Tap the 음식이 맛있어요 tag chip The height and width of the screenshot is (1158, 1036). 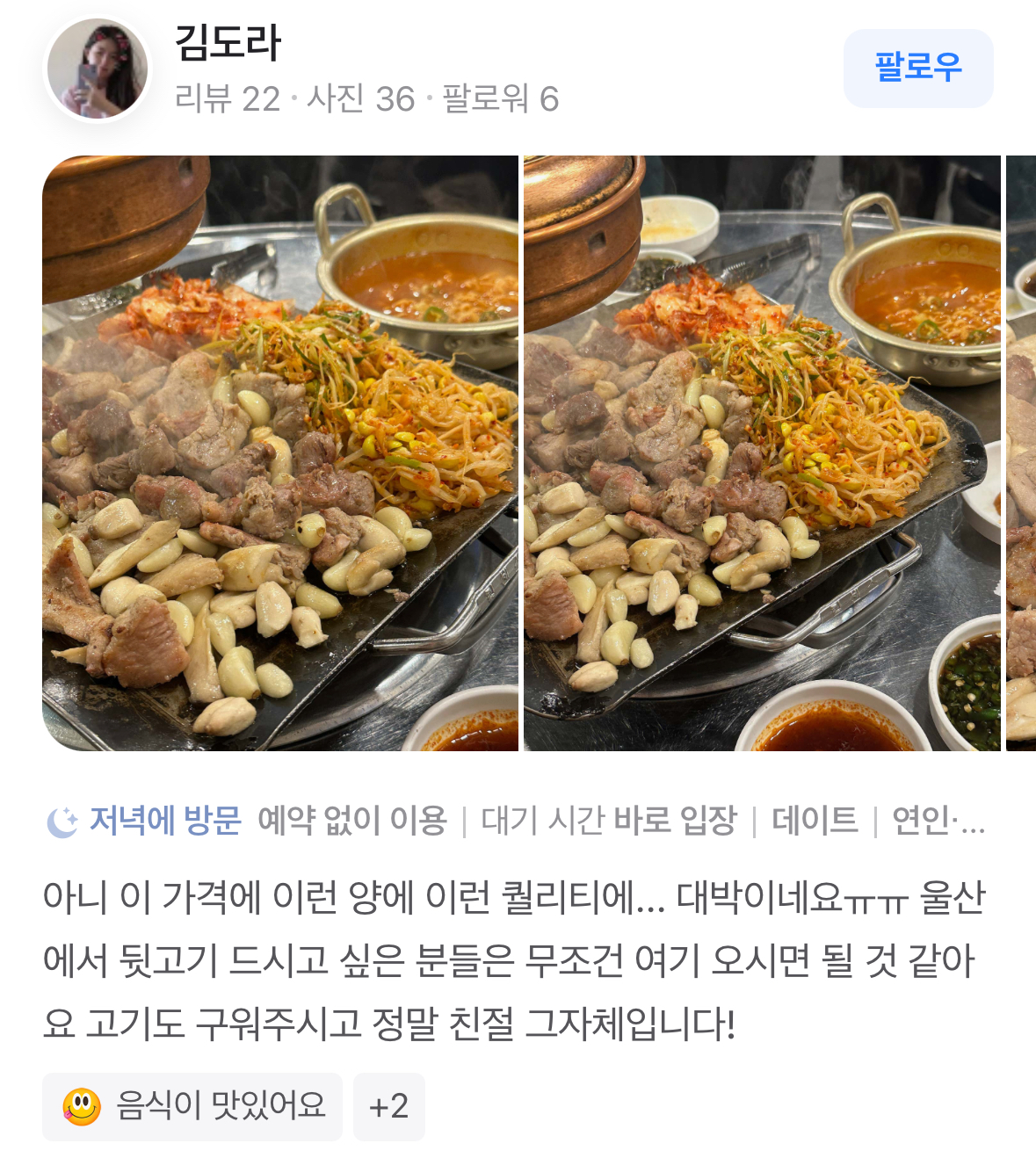pos(192,1106)
